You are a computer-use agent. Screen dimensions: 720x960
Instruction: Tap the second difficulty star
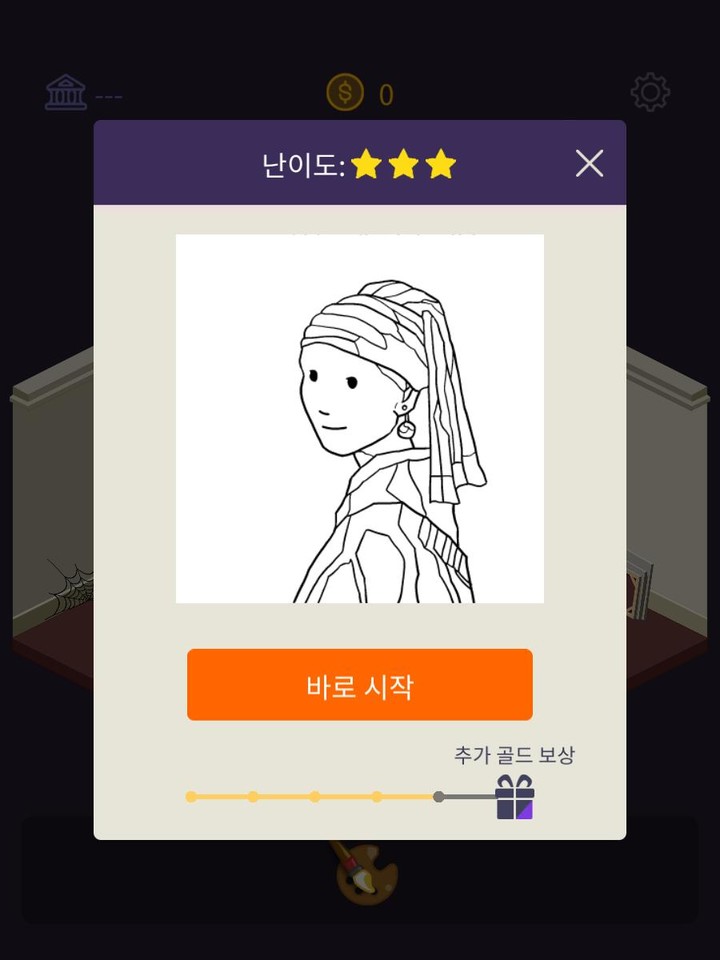point(405,163)
